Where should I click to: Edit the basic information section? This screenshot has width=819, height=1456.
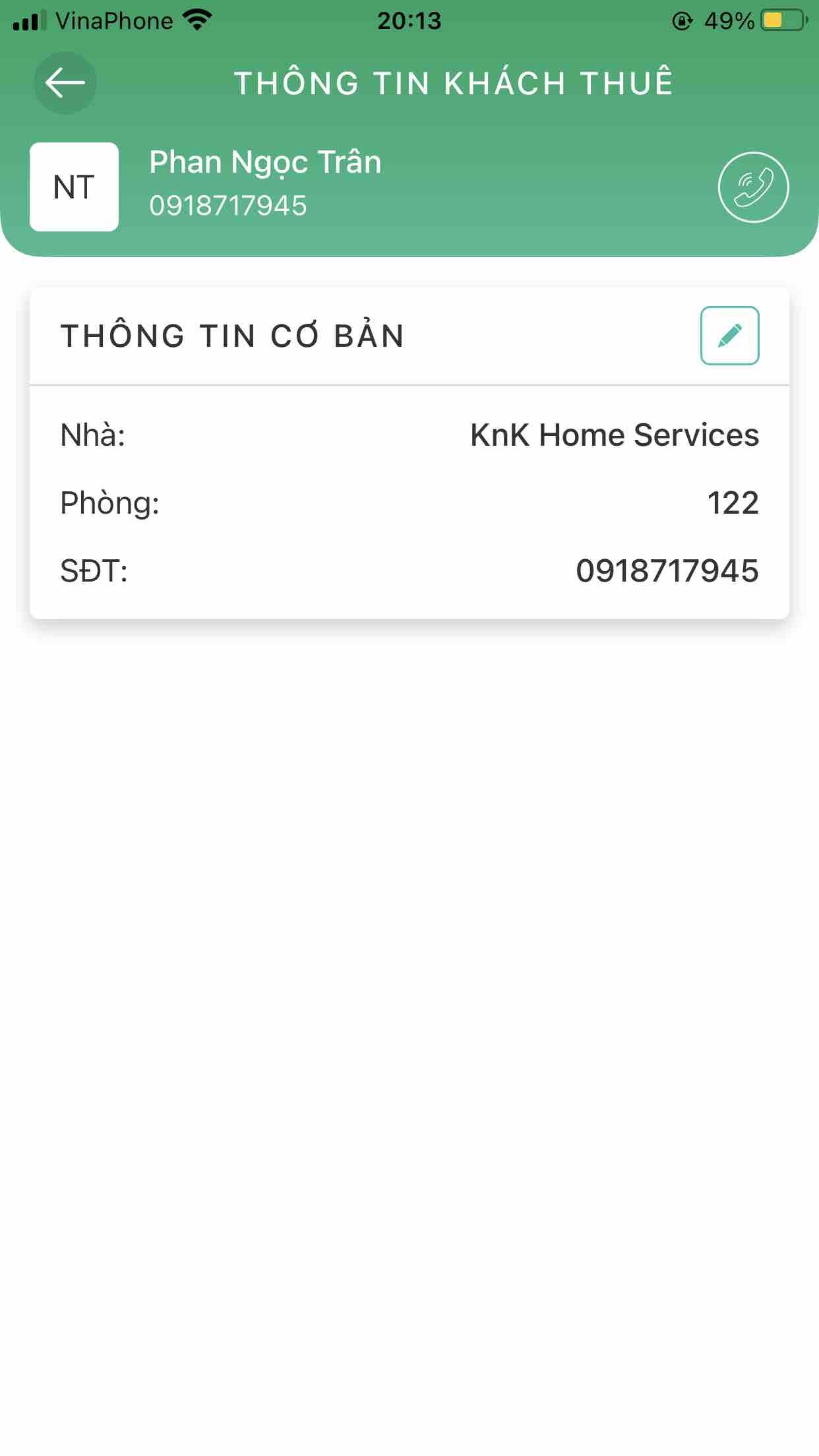coord(729,336)
